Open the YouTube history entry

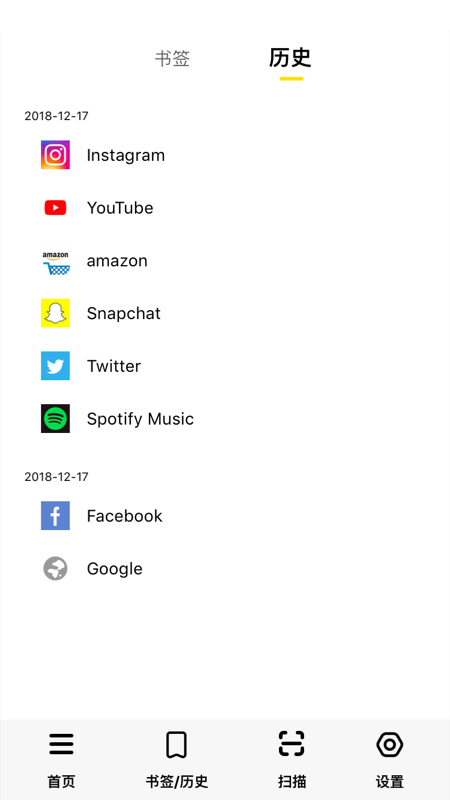click(225, 208)
